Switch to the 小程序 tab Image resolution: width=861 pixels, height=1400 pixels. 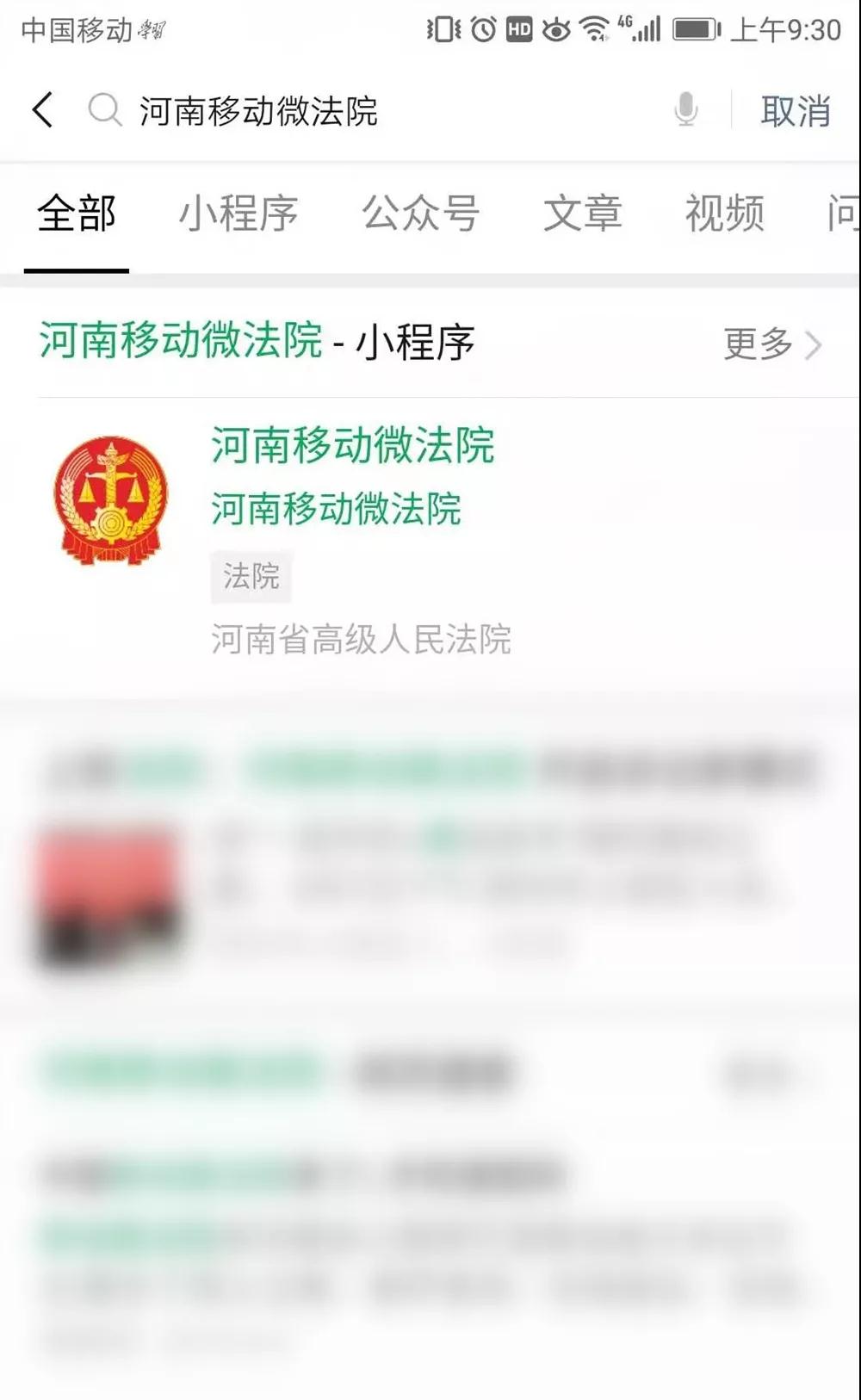click(x=238, y=214)
